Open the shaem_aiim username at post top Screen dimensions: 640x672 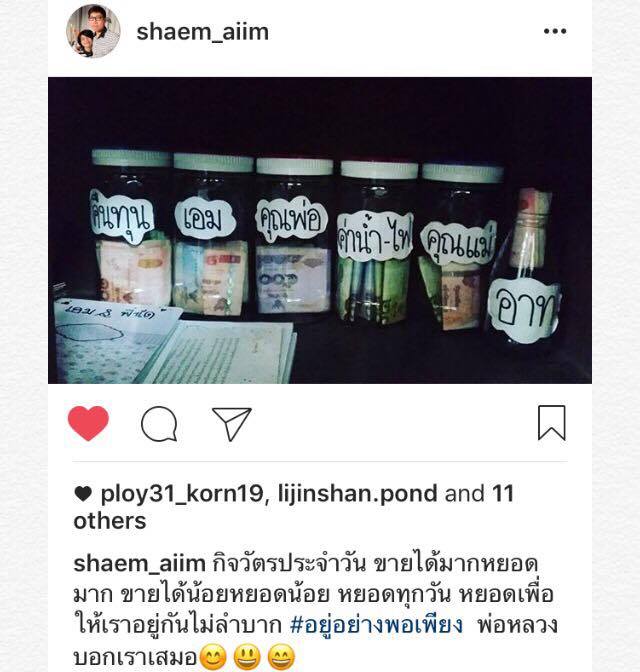[202, 31]
